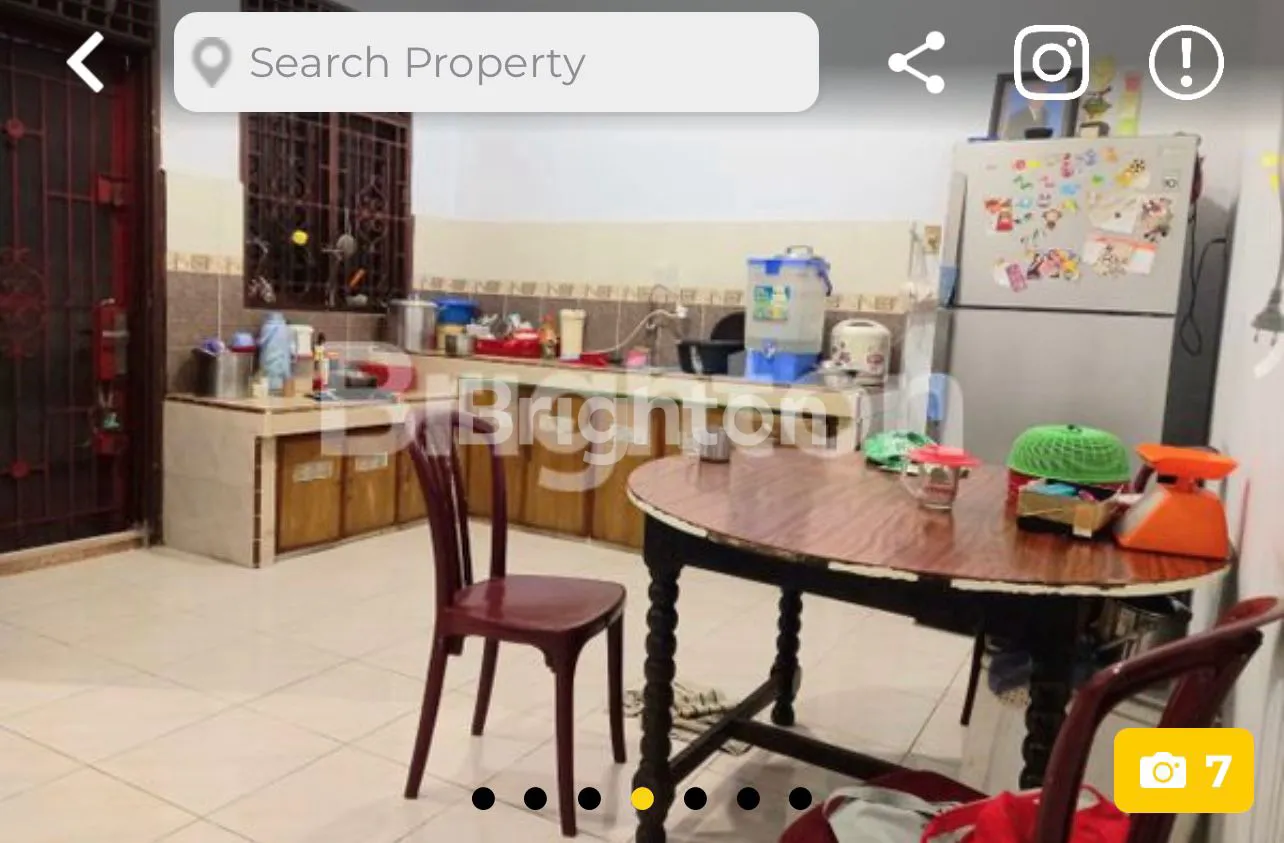Open the Search Property field

click(496, 62)
